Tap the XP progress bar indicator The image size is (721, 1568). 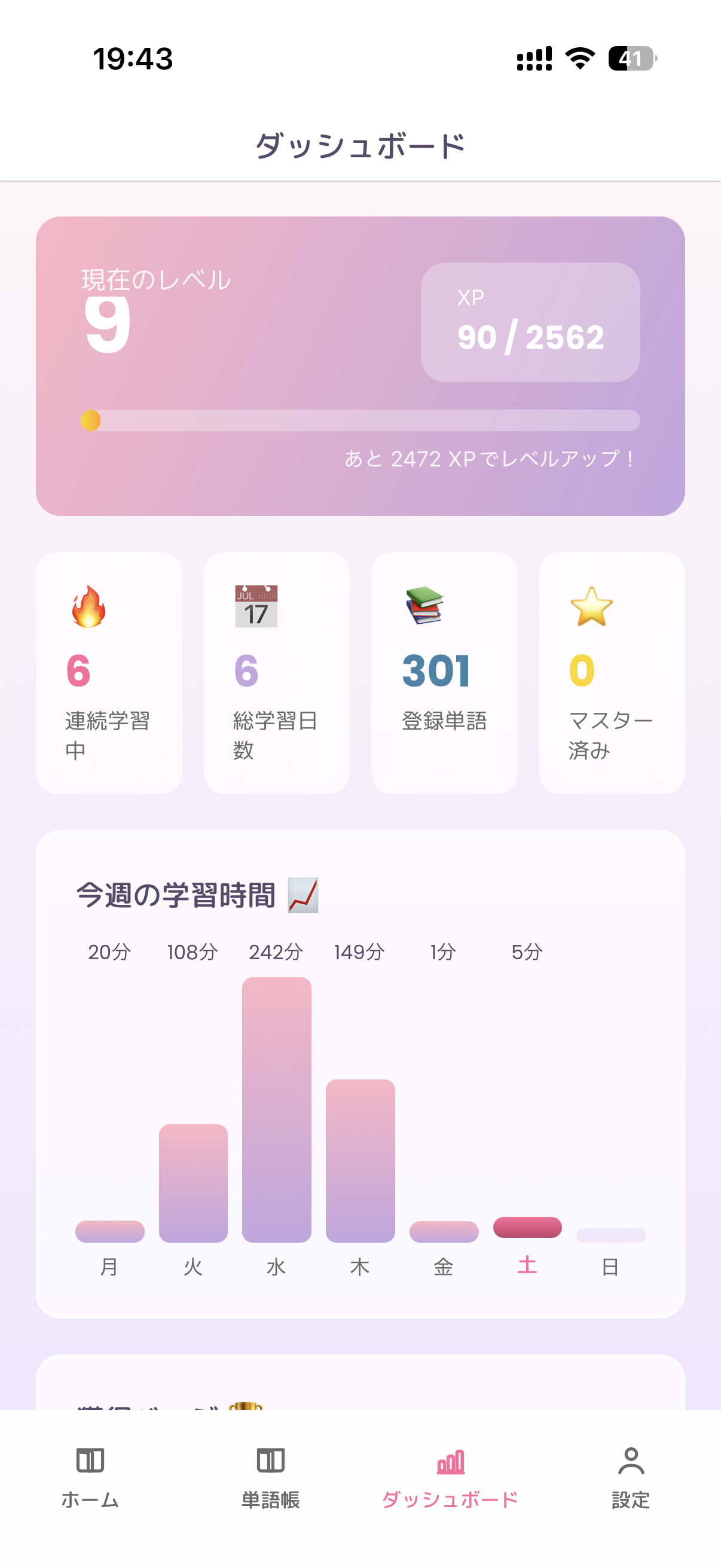(91, 420)
